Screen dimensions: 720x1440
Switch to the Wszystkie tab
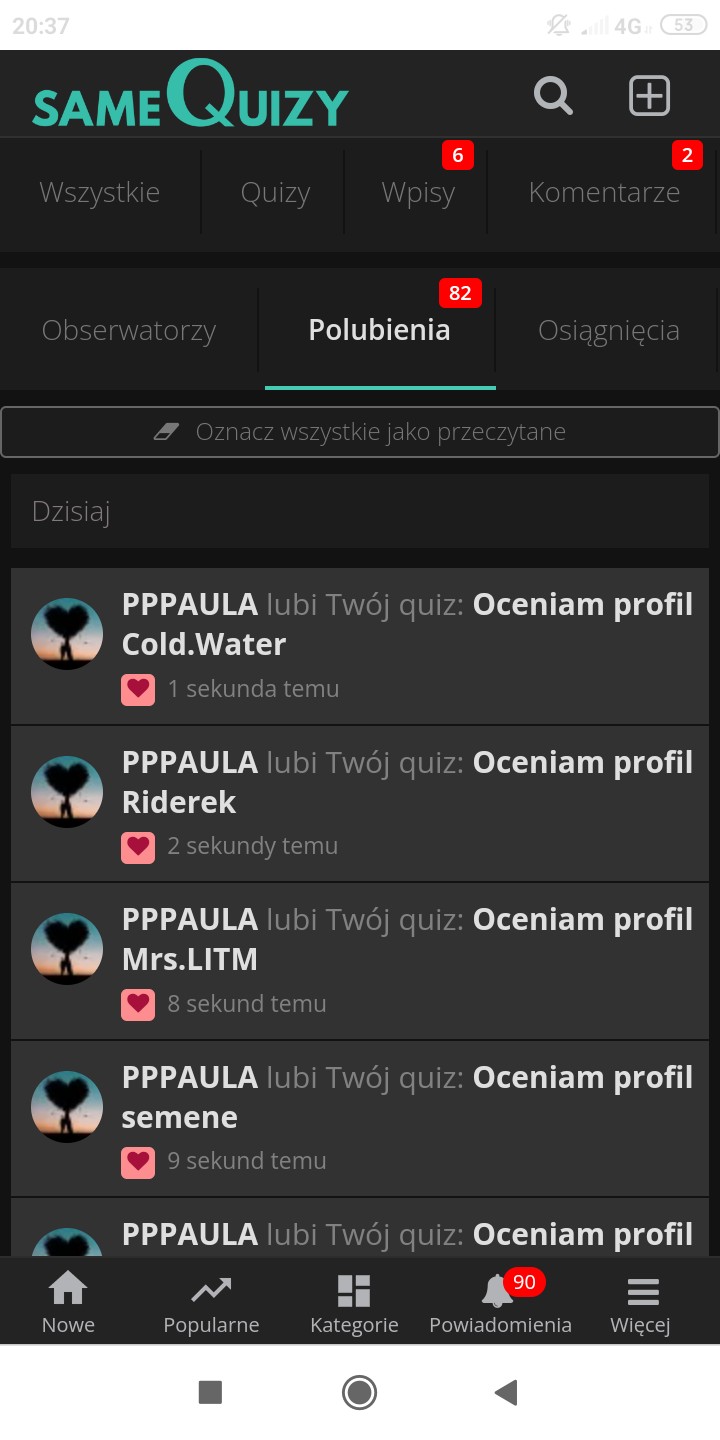point(99,193)
